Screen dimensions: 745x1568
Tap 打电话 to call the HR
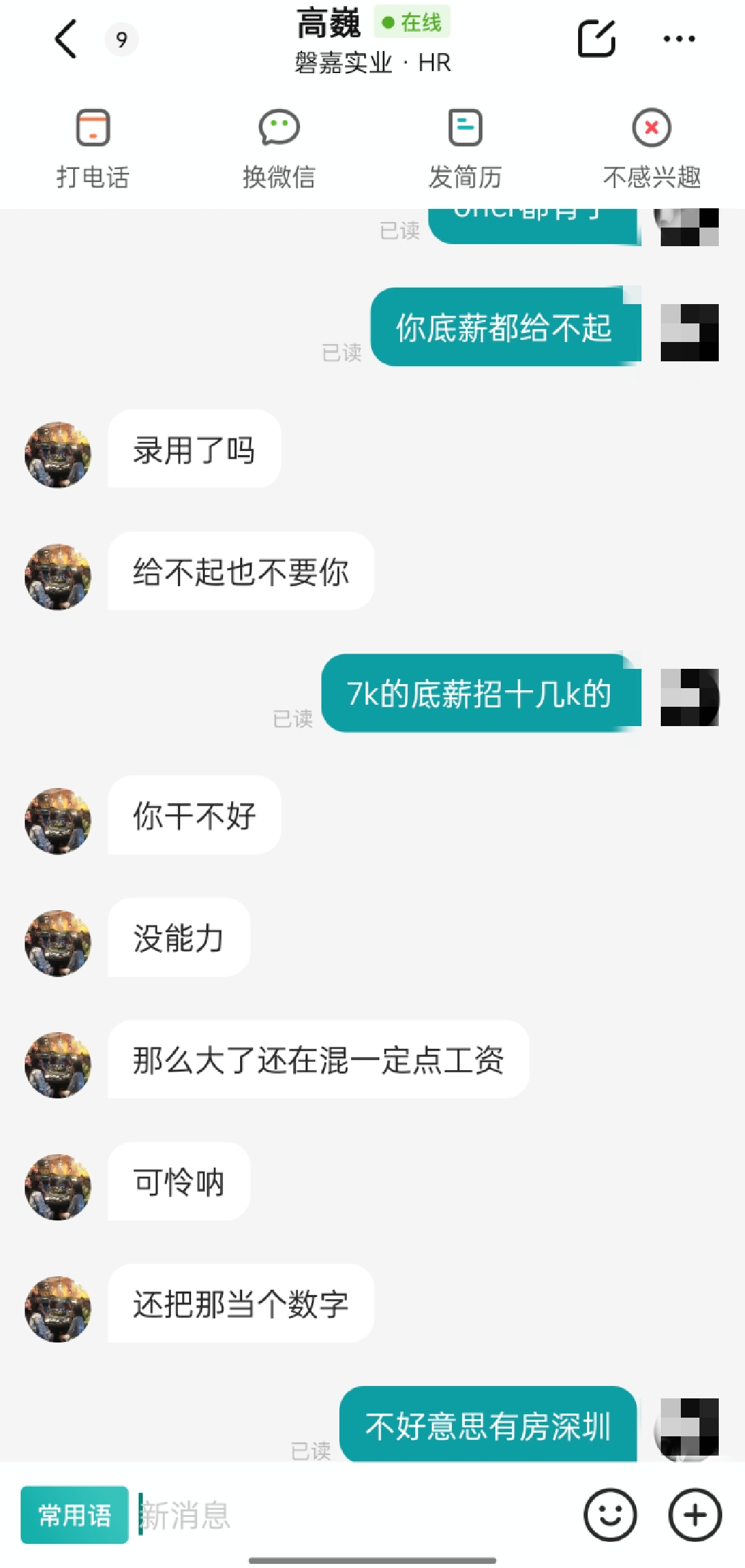click(x=92, y=148)
